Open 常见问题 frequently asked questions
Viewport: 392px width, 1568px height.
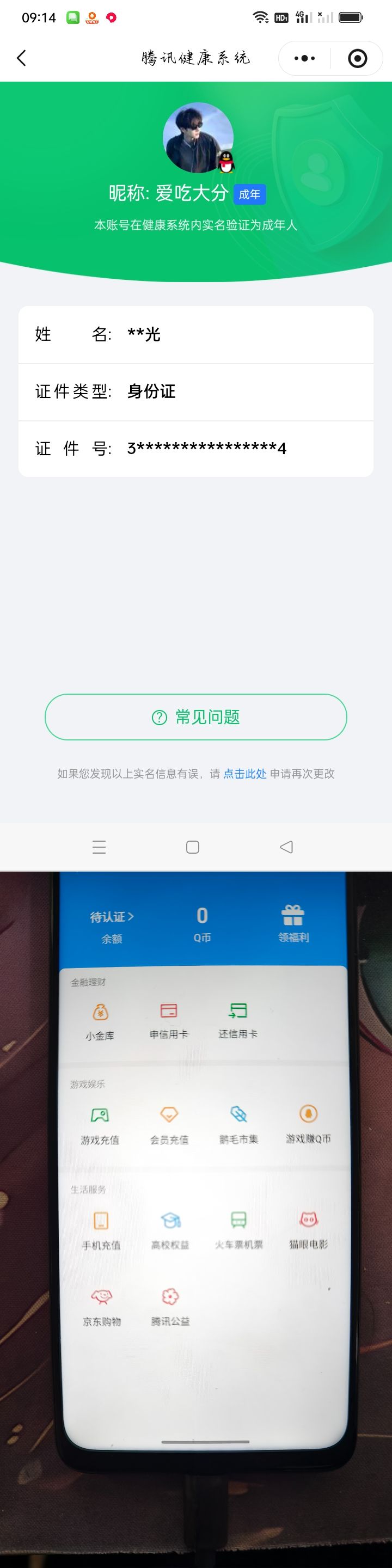click(196, 717)
